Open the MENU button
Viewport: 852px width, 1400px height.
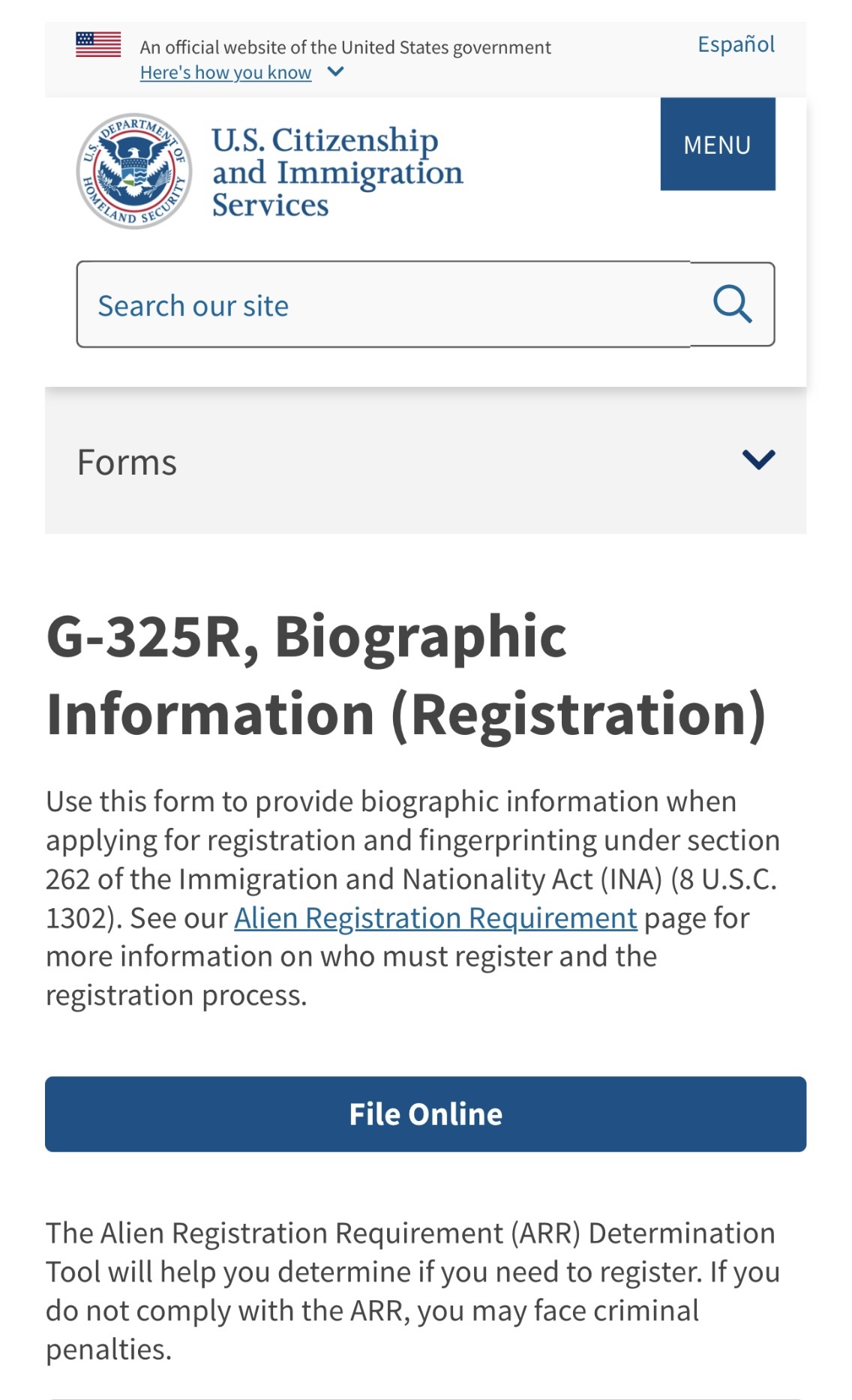click(717, 144)
